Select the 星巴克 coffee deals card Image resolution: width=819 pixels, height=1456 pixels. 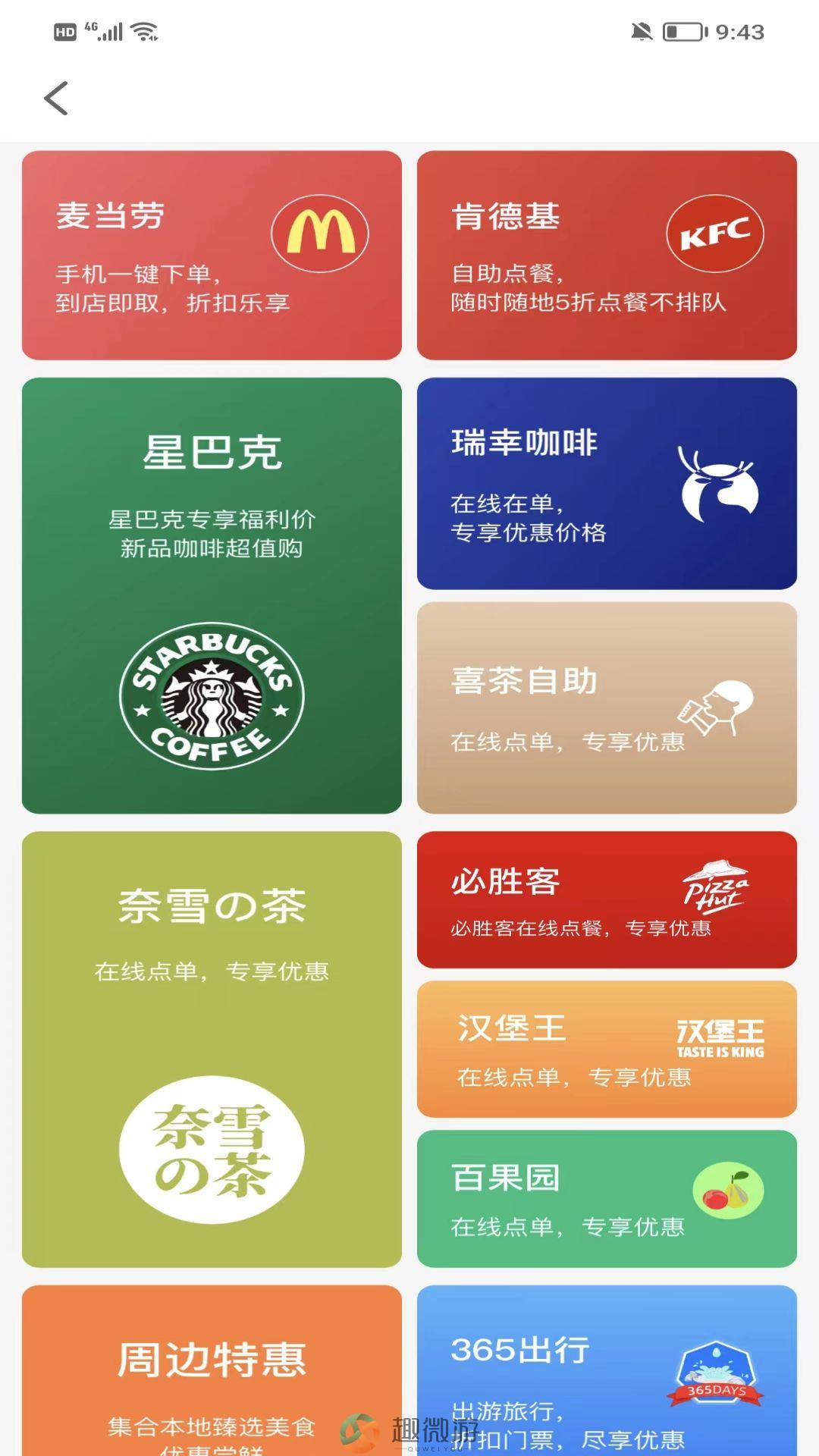point(212,595)
